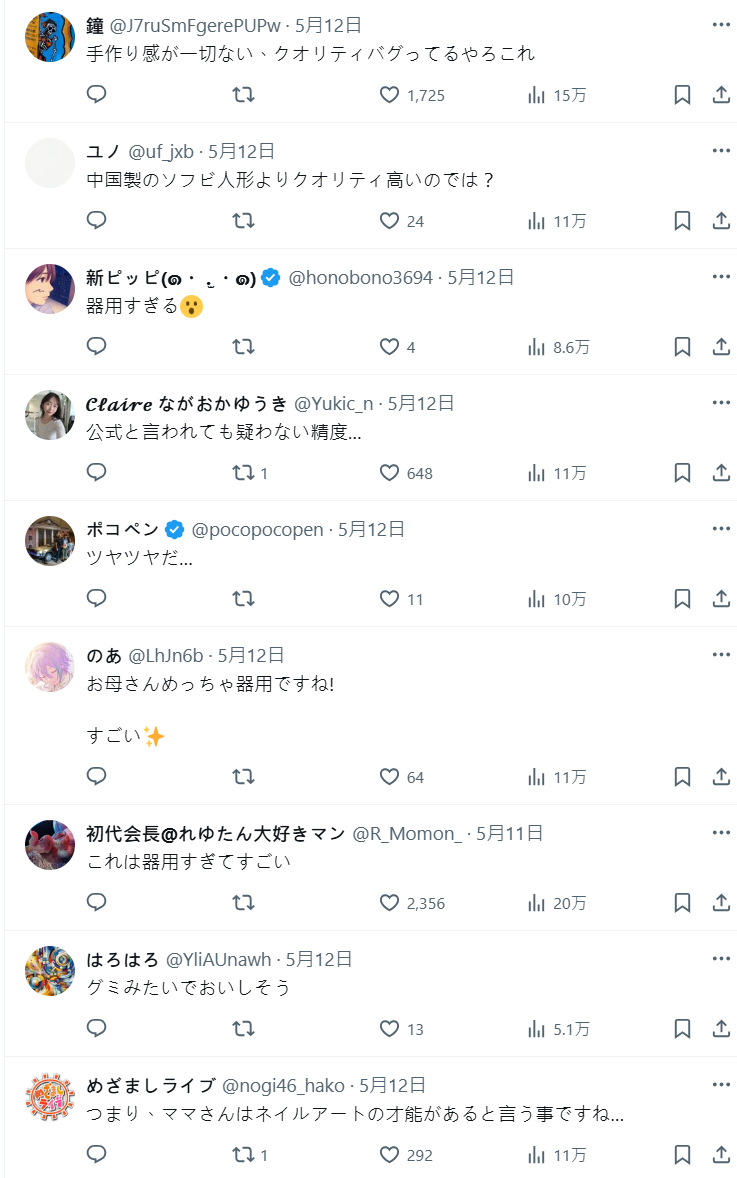Open @pocopocopen profile handle

(x=258, y=530)
